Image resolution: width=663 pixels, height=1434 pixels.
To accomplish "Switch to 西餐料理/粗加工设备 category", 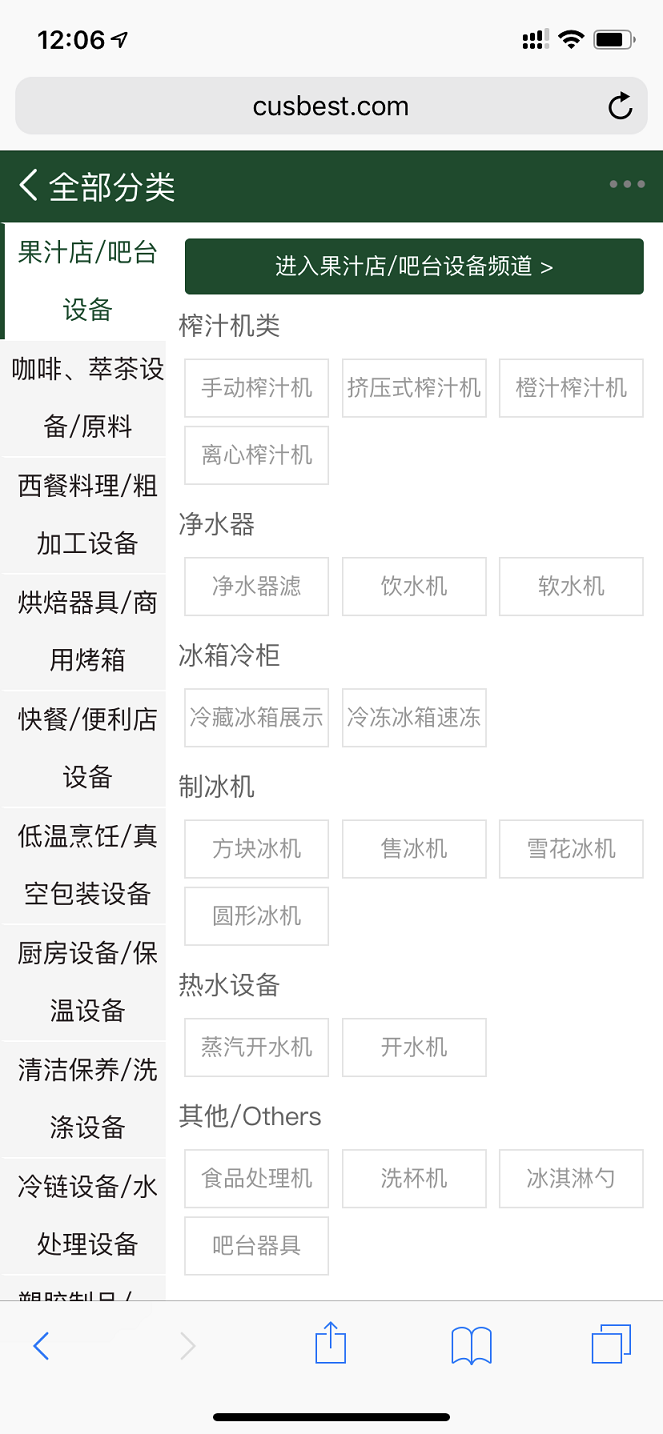I will click(86, 515).
